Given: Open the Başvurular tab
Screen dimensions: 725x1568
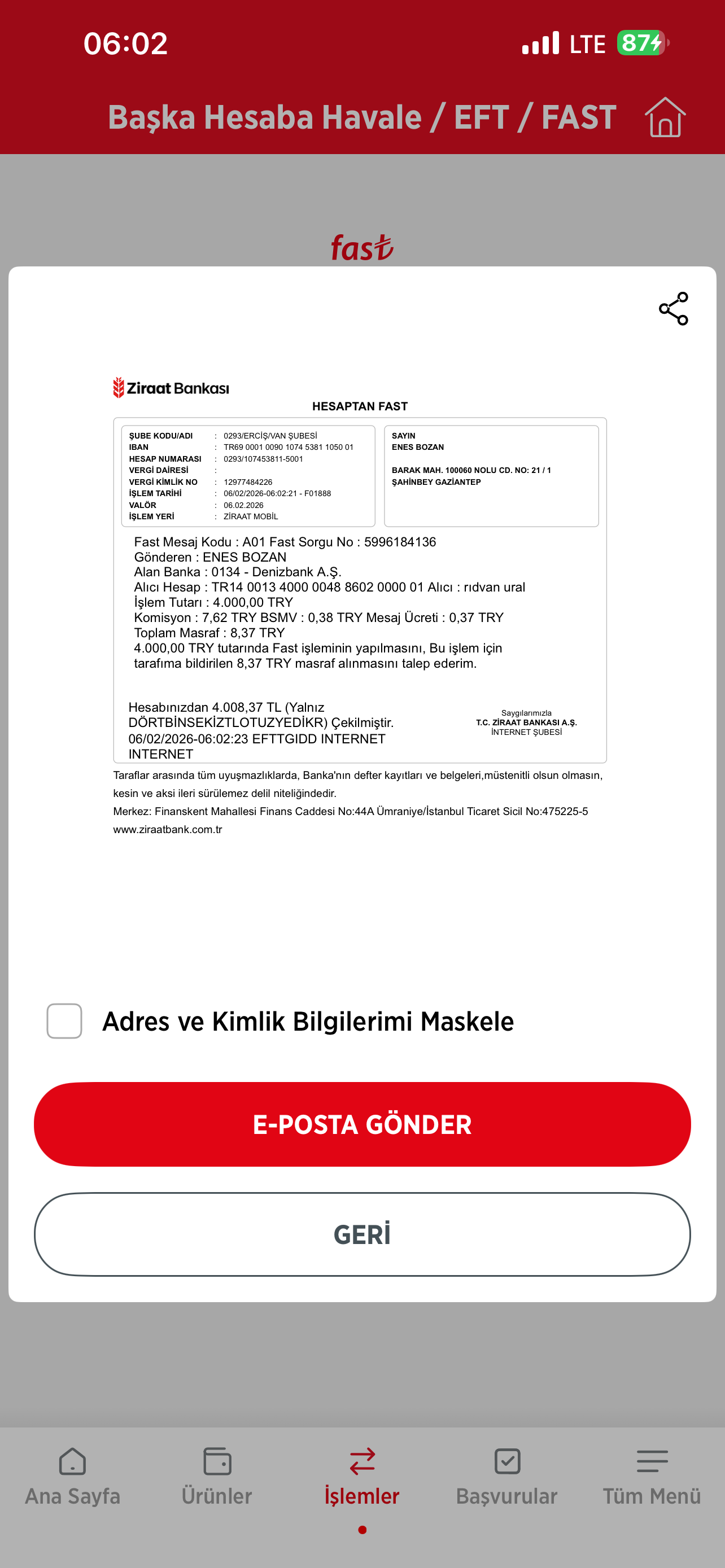Looking at the screenshot, I should click(x=507, y=1477).
